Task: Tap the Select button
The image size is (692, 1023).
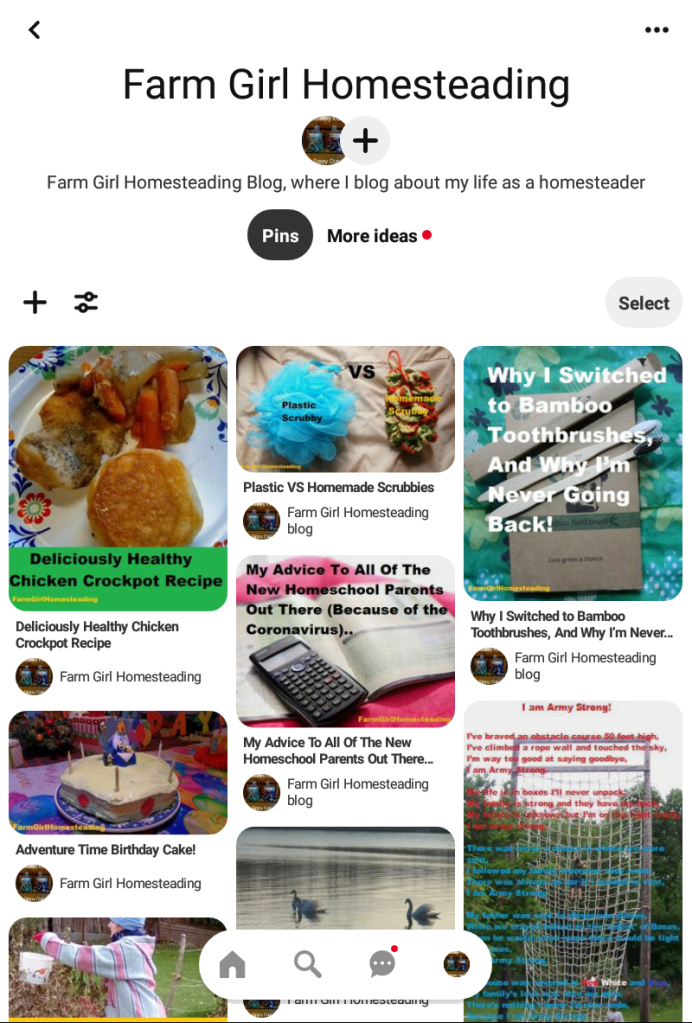Action: coord(643,303)
